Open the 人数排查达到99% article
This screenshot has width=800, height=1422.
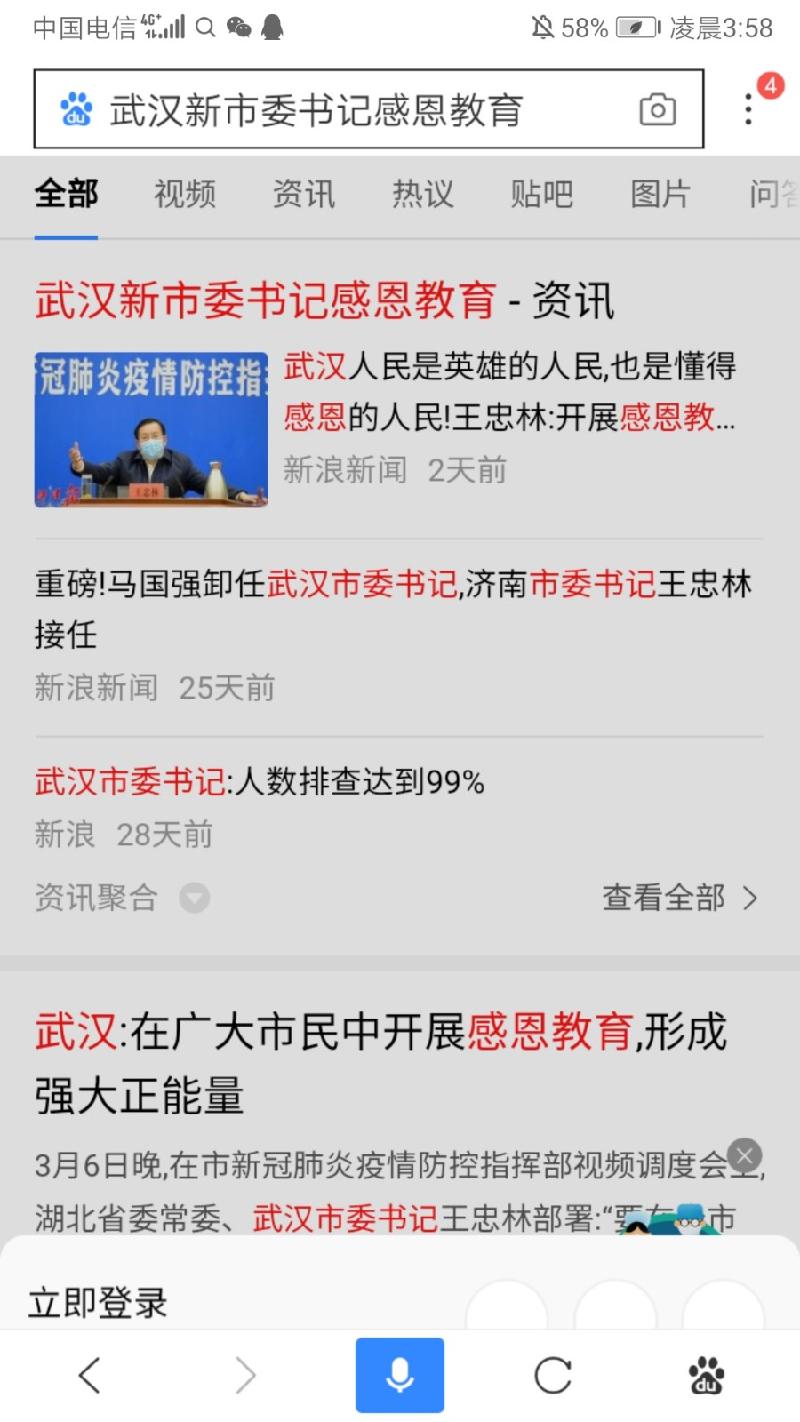[260, 782]
